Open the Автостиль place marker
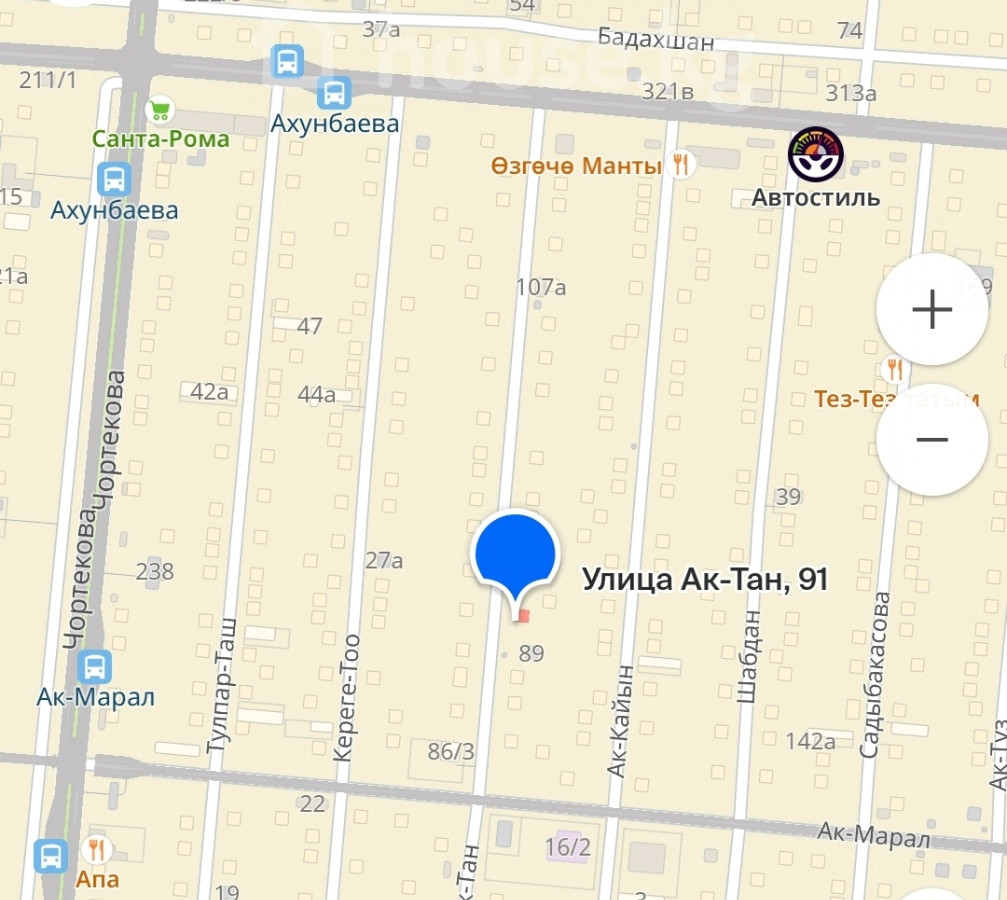 pyautogui.click(x=816, y=155)
